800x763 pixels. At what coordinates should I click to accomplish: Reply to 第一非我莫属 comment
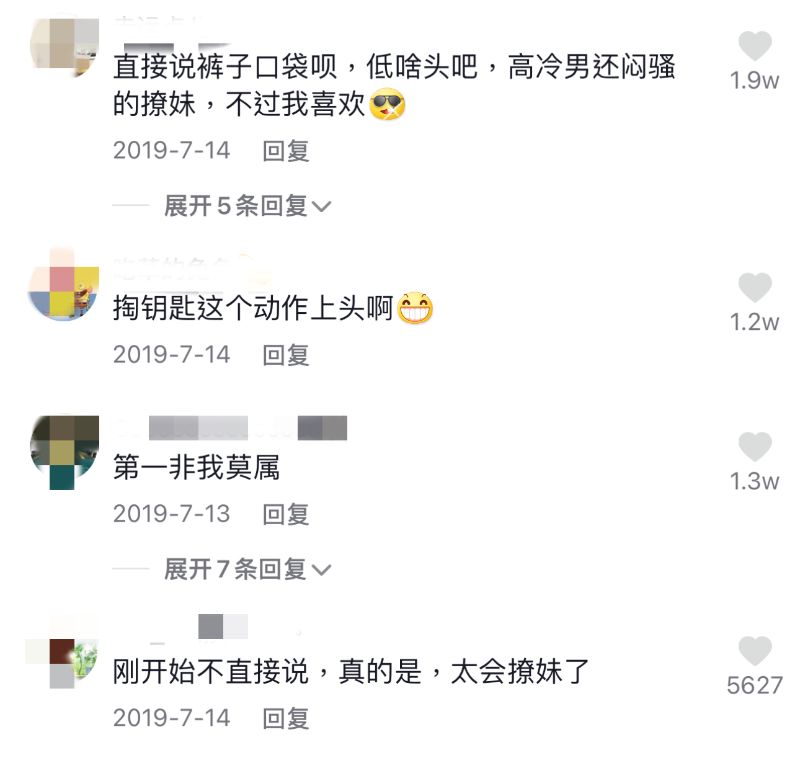(x=286, y=514)
